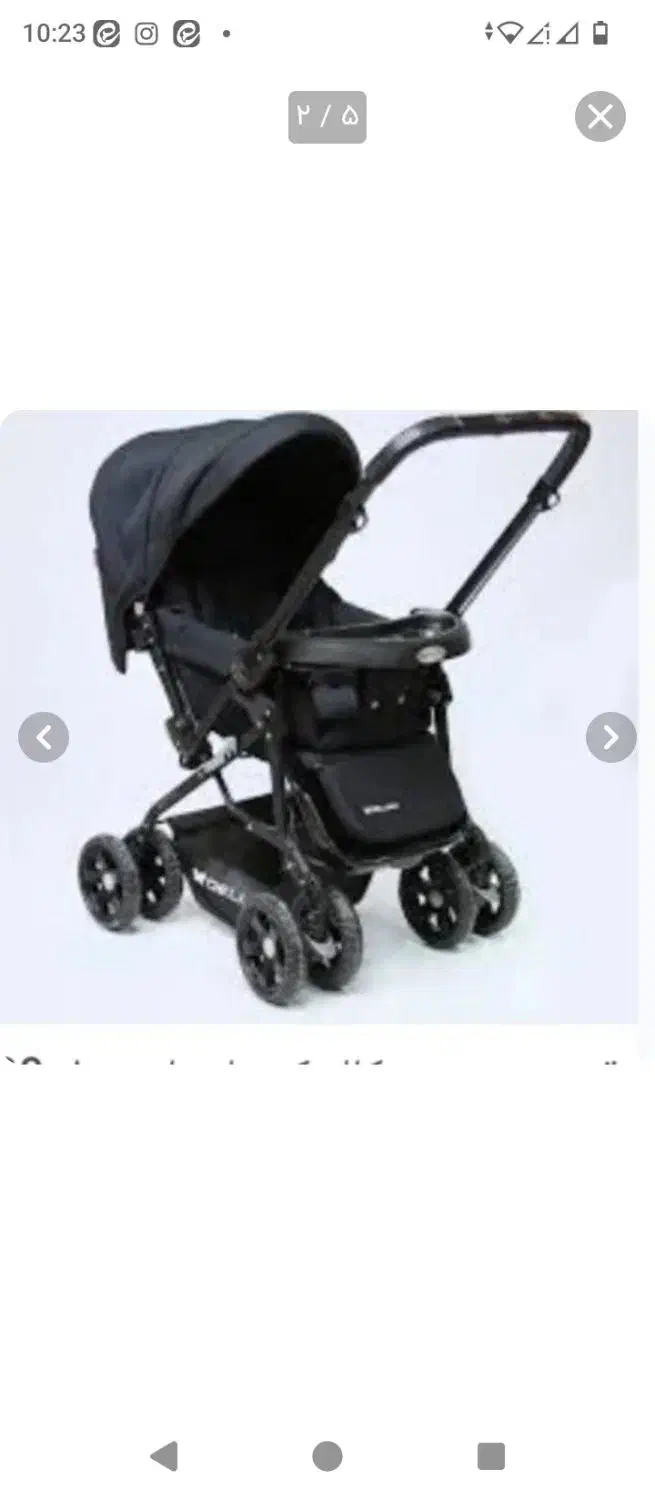The height and width of the screenshot is (1500, 655).
Task: Show the next stroller image
Action: tap(611, 738)
